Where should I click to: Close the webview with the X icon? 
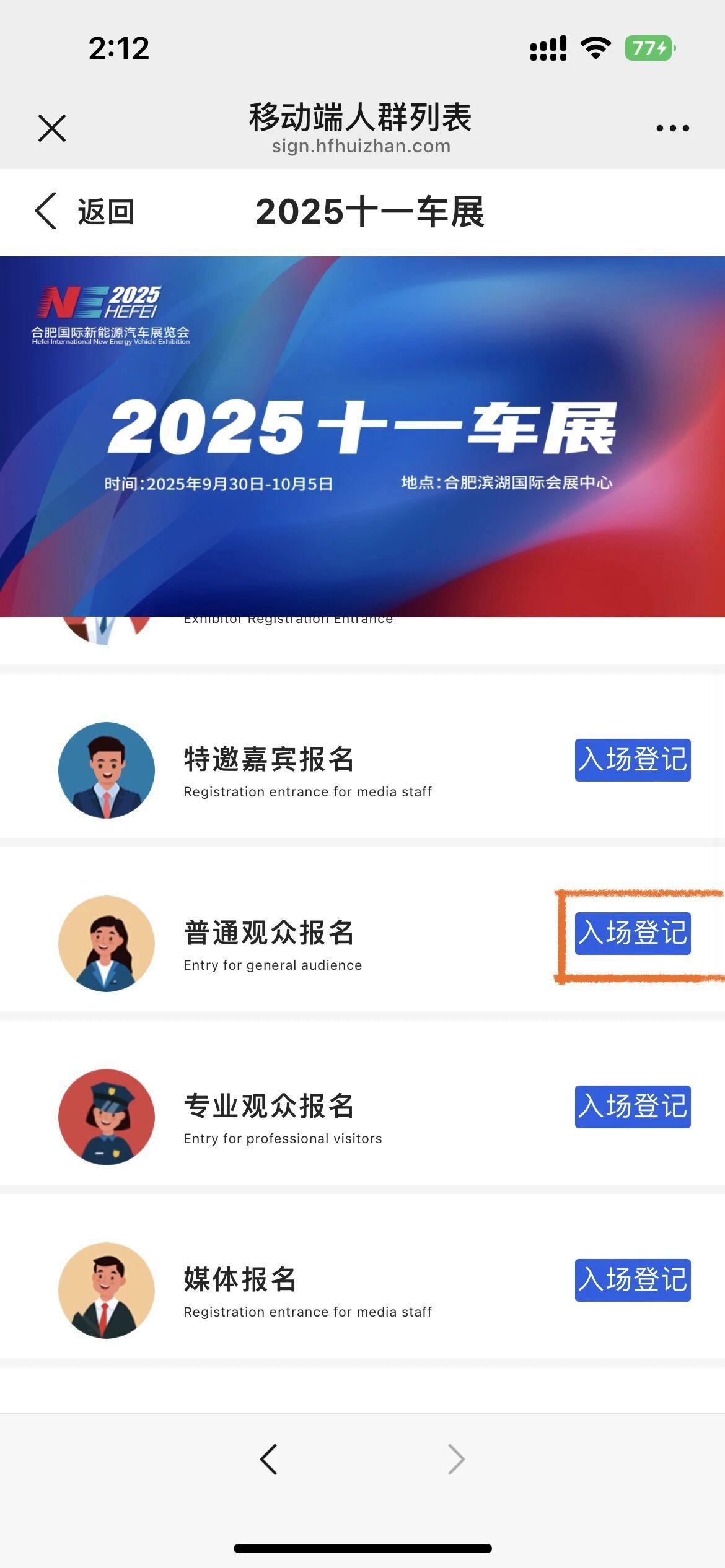coord(52,128)
